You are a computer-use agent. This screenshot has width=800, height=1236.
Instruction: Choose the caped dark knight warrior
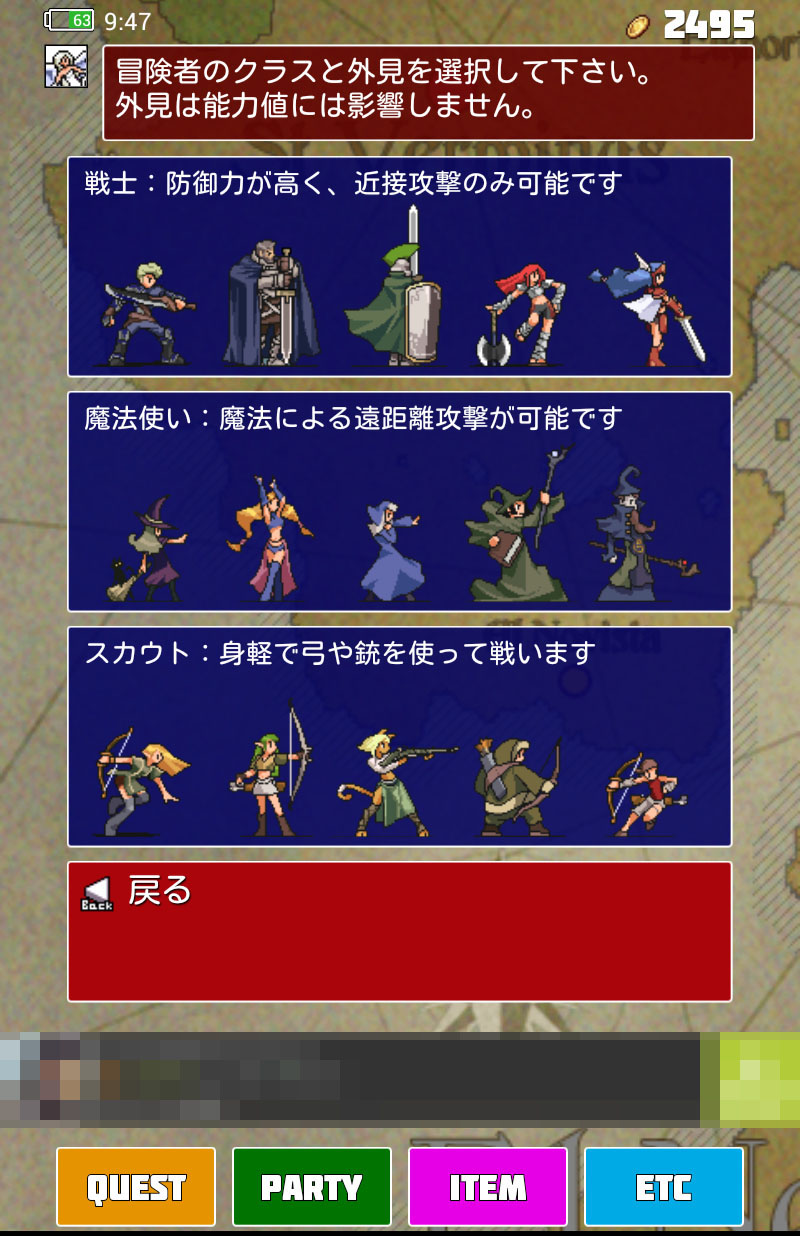pos(270,305)
